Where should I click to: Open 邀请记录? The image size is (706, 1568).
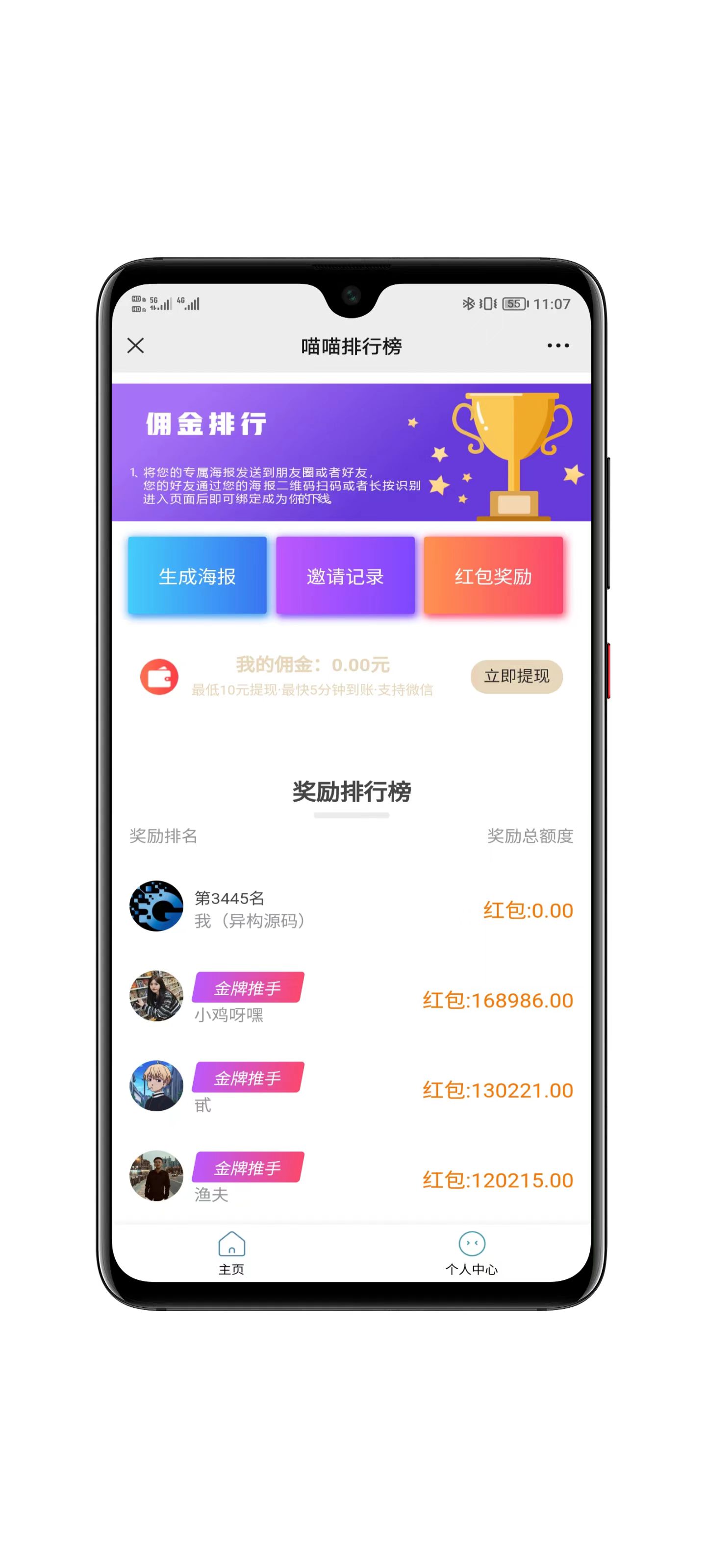coord(345,575)
